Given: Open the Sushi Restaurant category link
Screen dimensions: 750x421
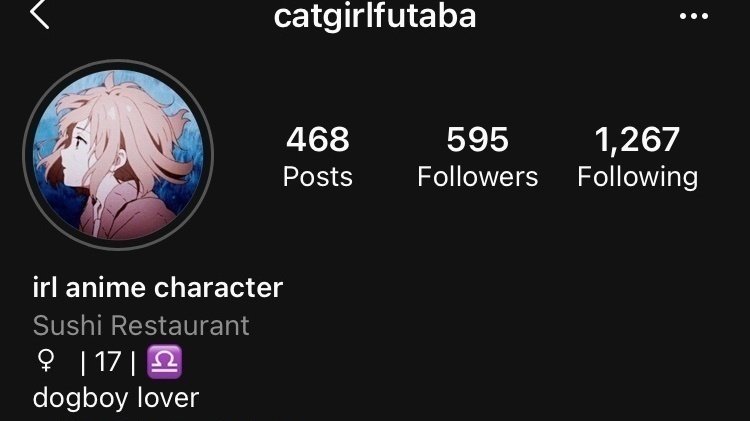Looking at the screenshot, I should (141, 325).
